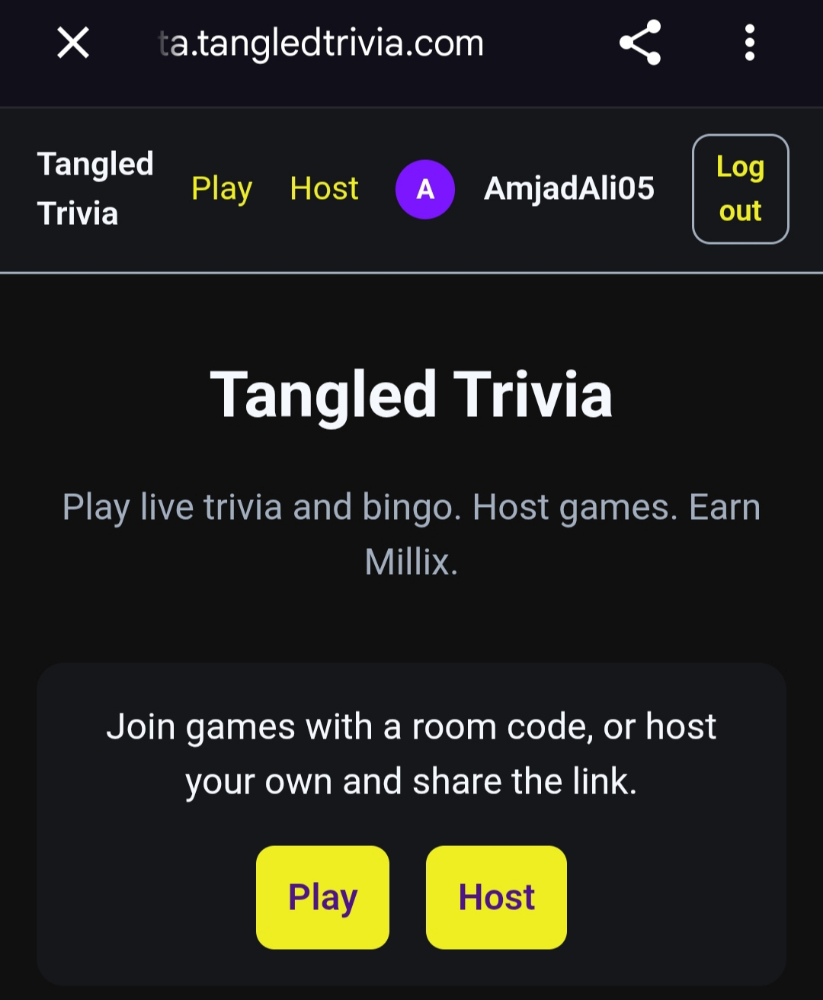Open Host in the top navigation
The width and height of the screenshot is (823, 1000).
coord(324,189)
